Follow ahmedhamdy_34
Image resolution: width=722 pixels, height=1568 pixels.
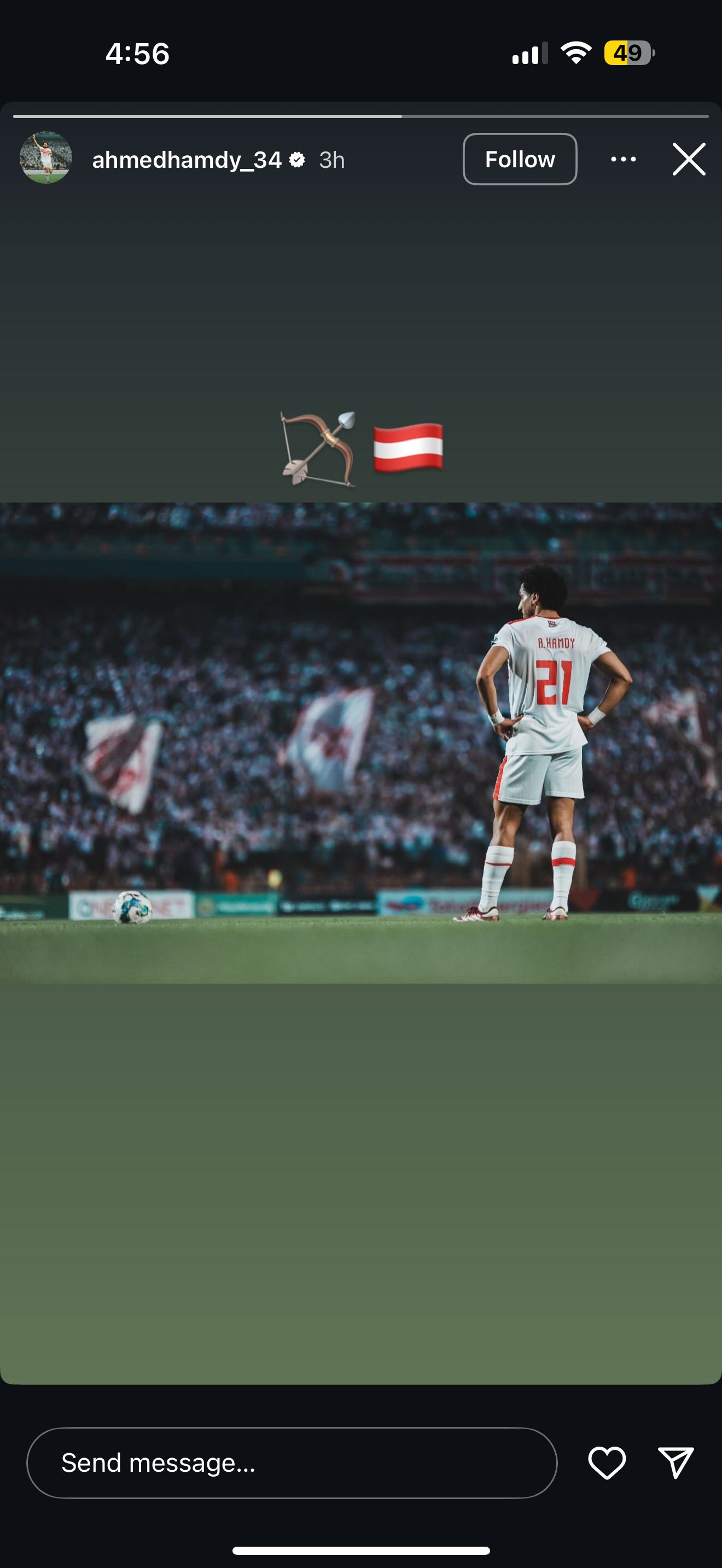[x=520, y=159]
